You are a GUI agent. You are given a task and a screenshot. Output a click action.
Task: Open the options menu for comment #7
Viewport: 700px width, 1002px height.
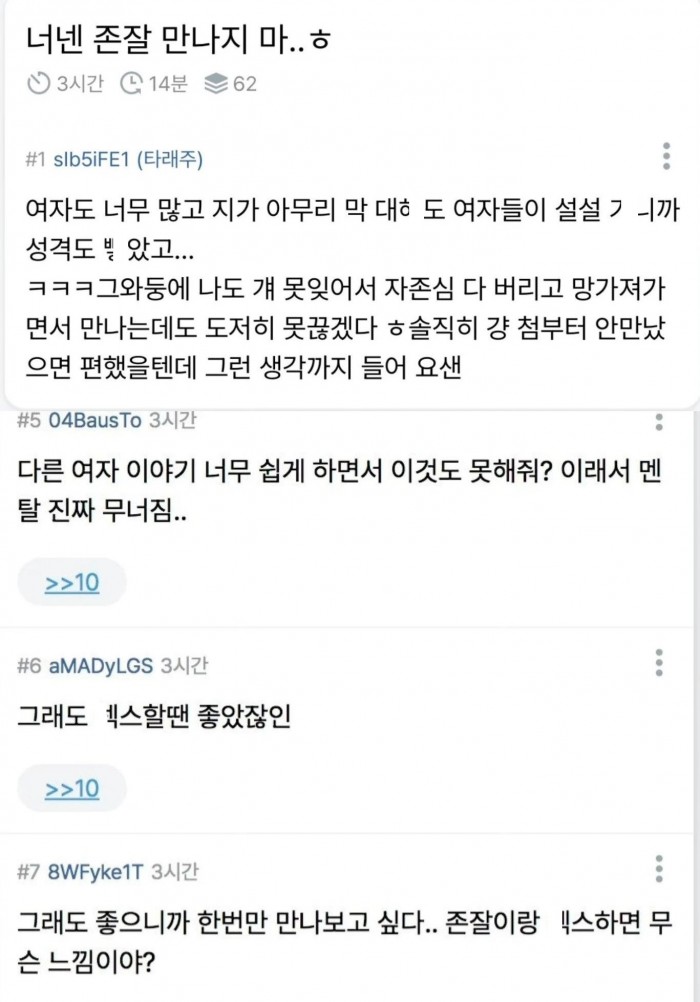(x=657, y=869)
